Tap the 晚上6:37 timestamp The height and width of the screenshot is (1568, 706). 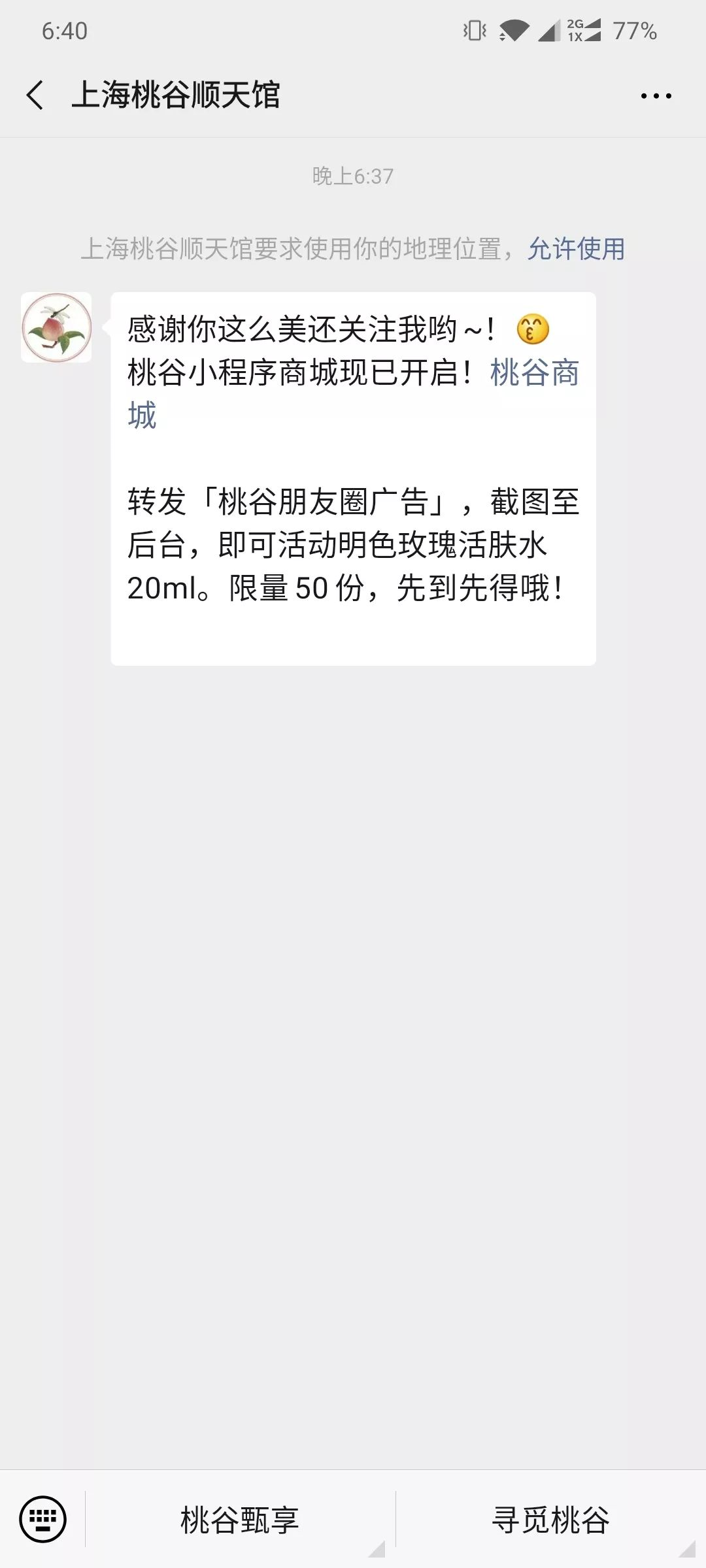353,174
